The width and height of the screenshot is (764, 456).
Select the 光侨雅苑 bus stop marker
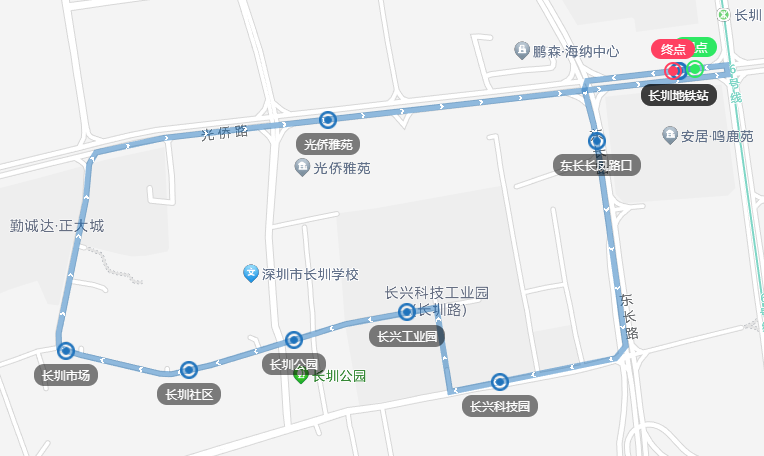coord(327,120)
